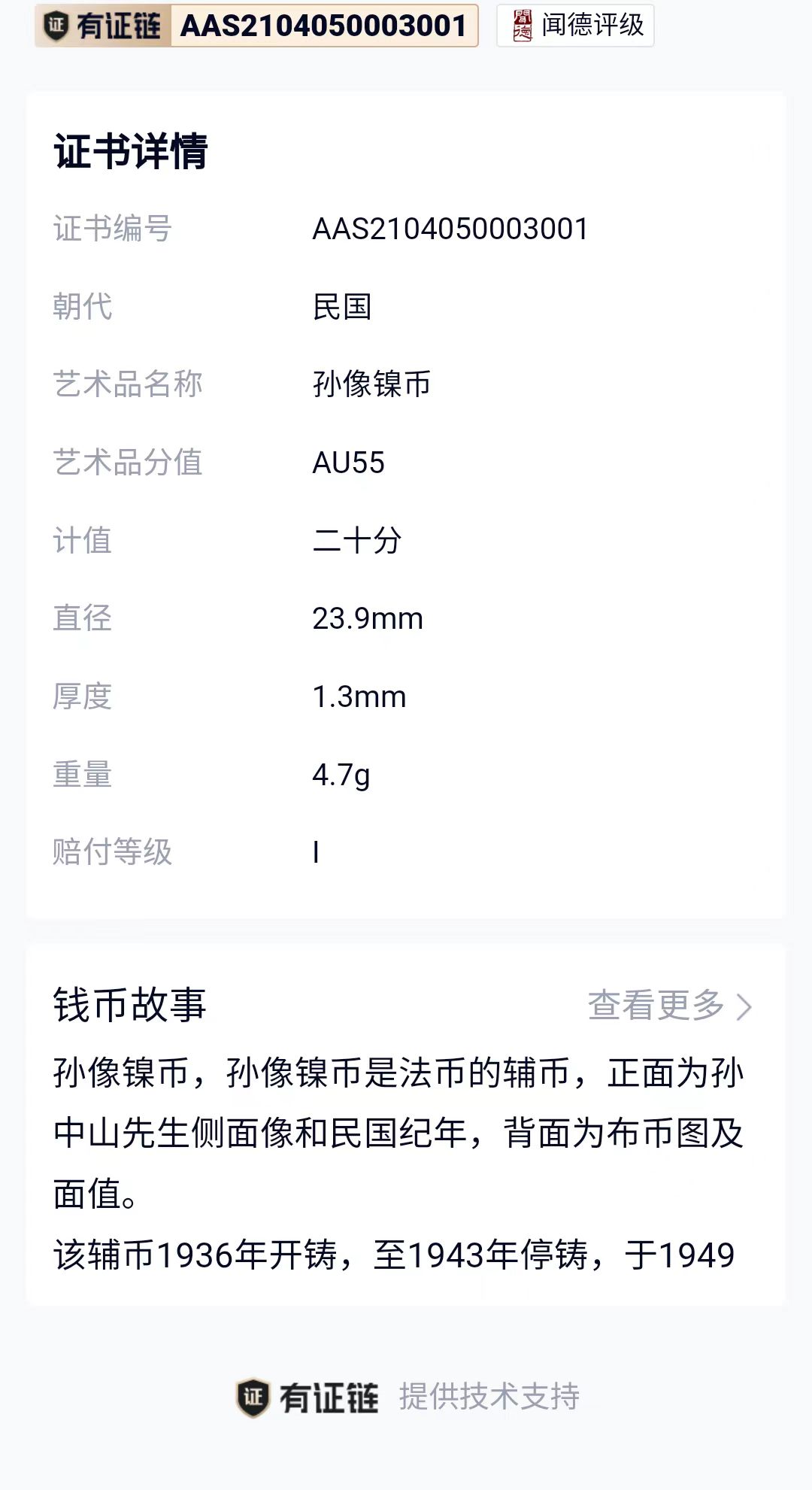
Task: Tap the 闻德评级 badge
Action: pyautogui.click(x=575, y=26)
